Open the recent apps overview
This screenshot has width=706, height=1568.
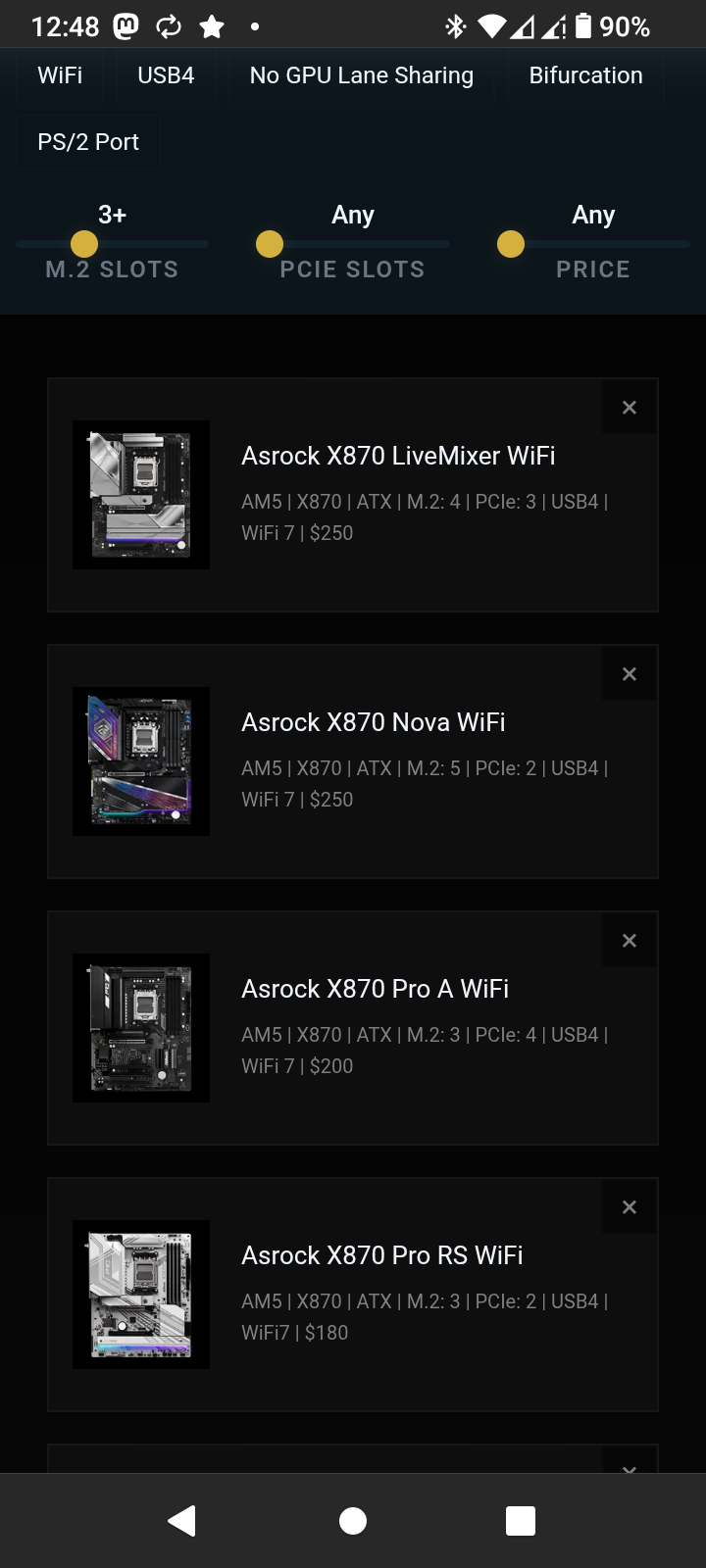(521, 1521)
